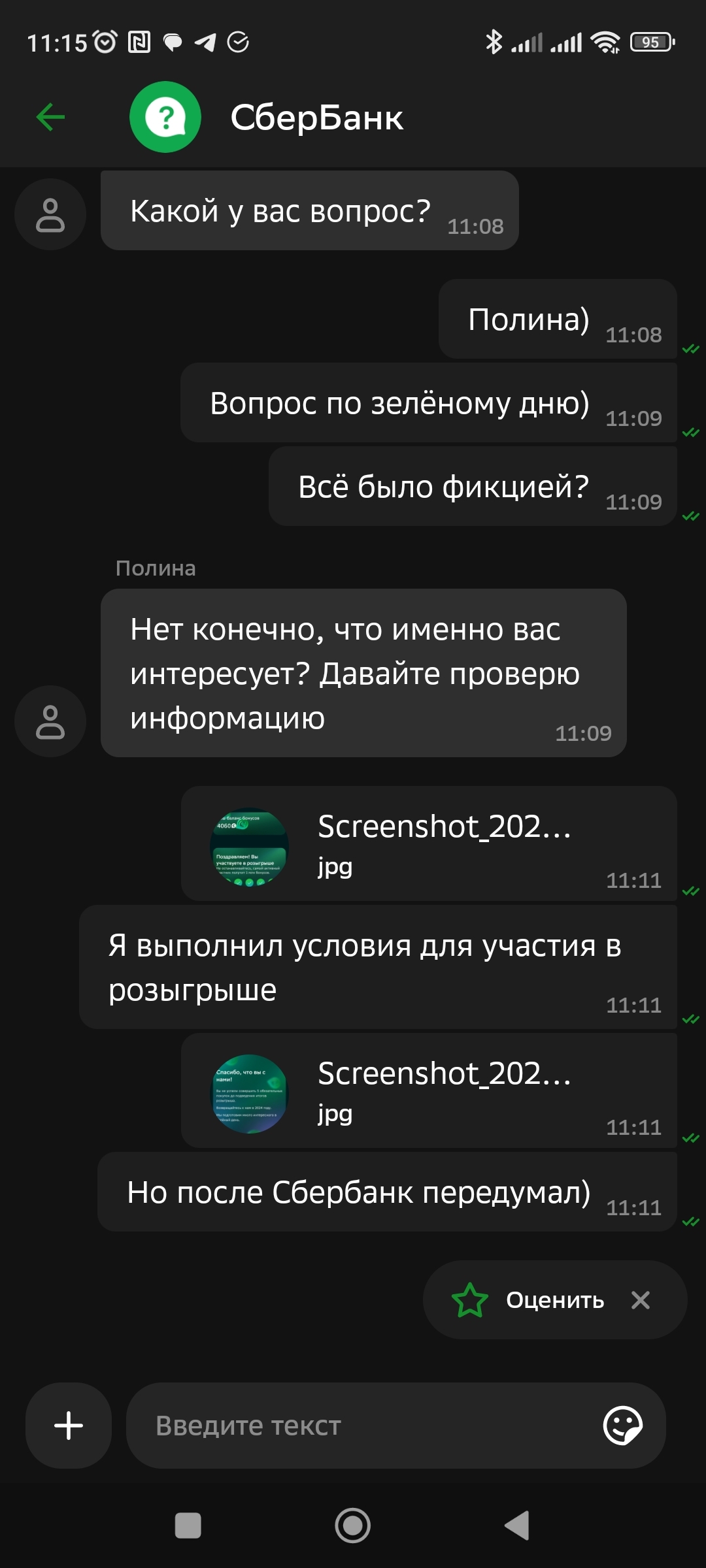Go to the phone's home screen

click(x=353, y=1526)
